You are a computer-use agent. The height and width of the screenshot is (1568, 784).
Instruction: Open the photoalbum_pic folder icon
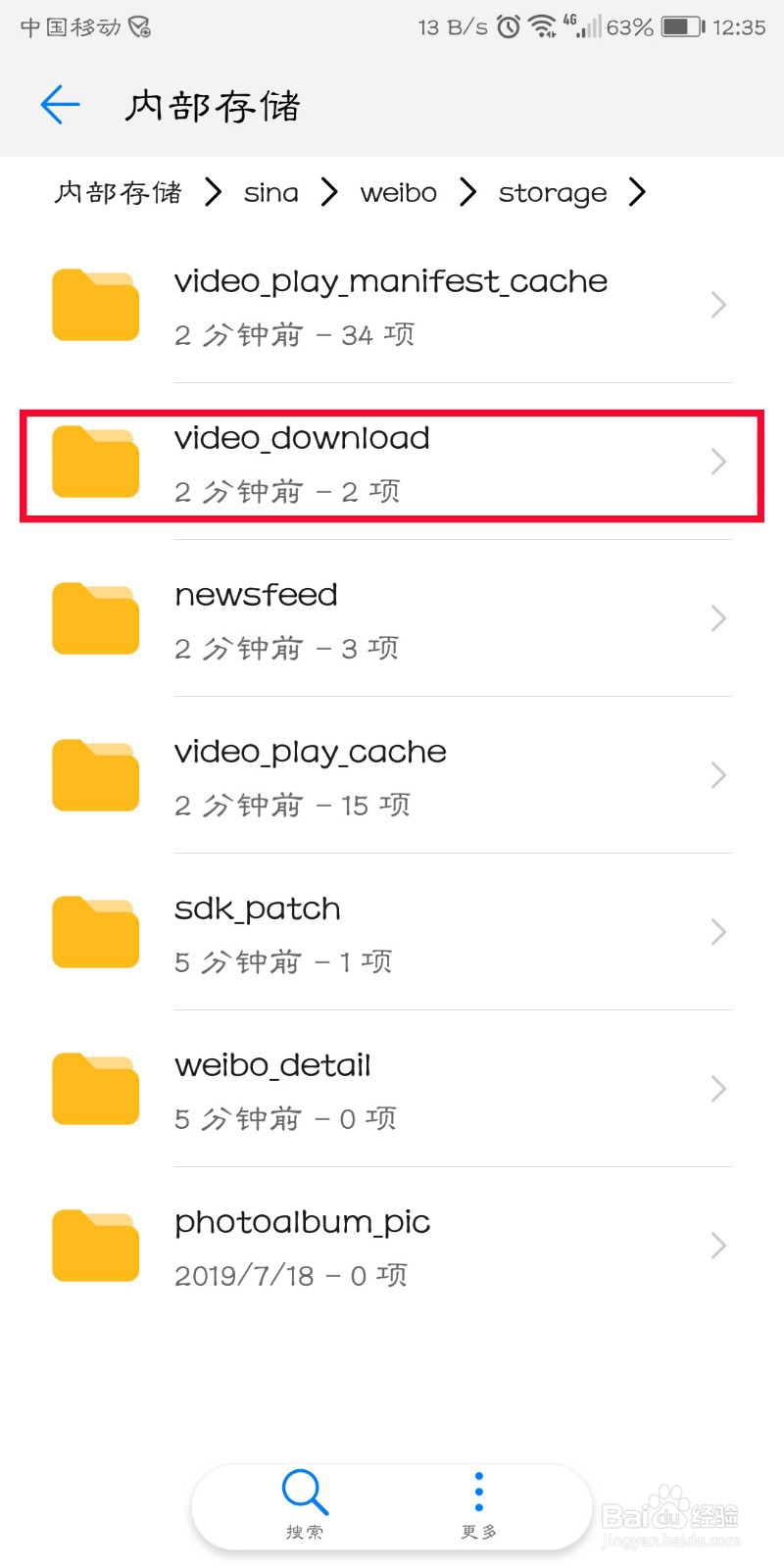(94, 1245)
